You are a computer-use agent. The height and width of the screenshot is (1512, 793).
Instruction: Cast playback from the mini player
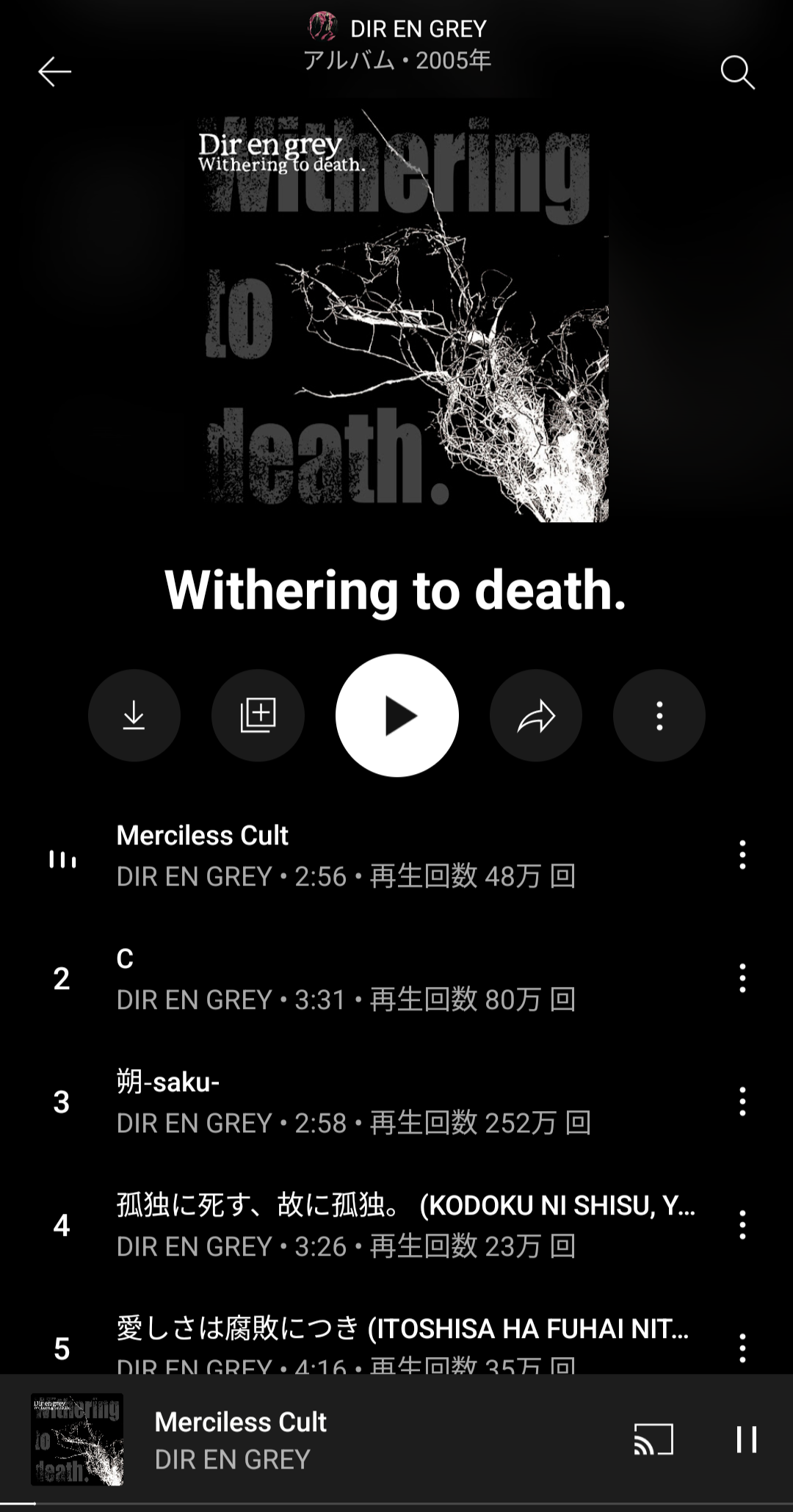pos(653,1439)
